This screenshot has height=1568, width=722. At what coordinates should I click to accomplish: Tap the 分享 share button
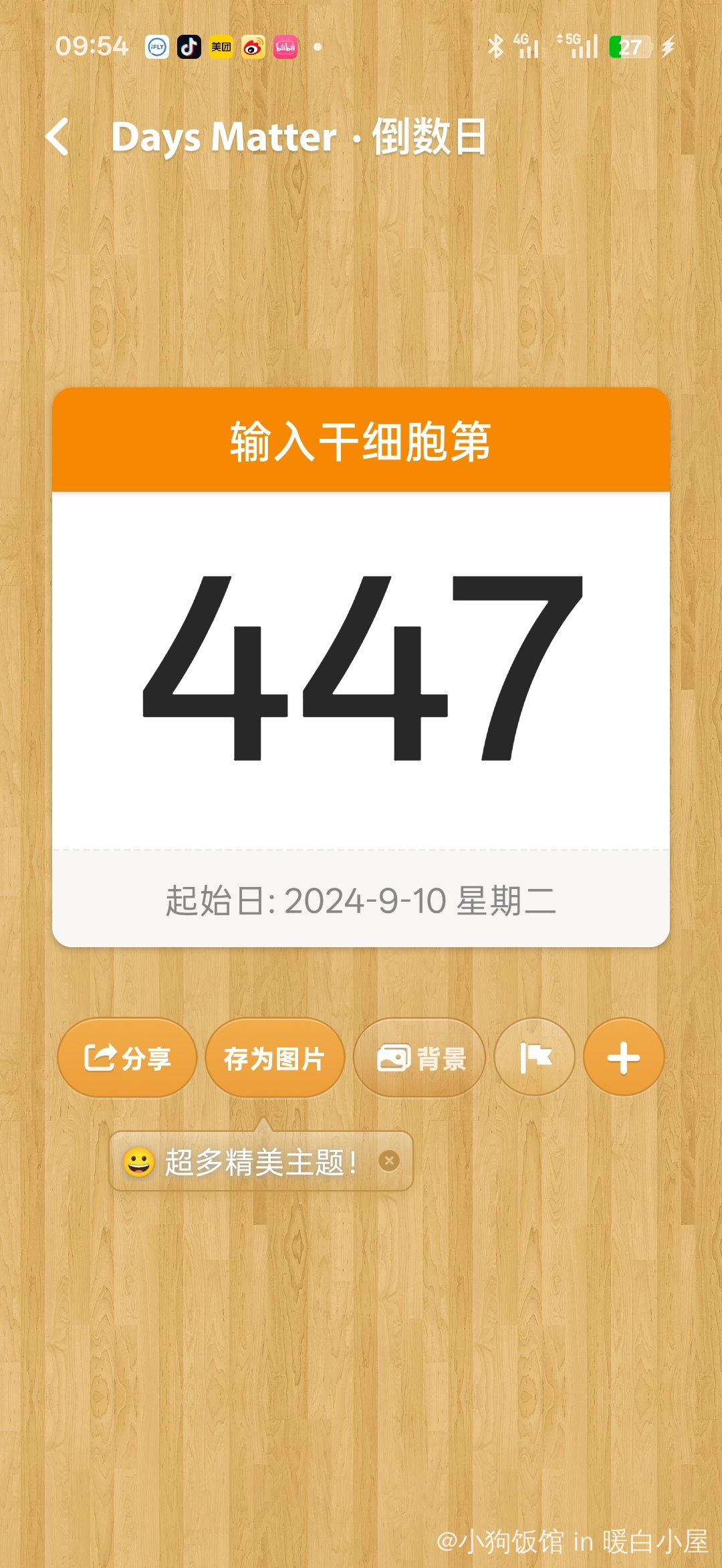tap(127, 1058)
